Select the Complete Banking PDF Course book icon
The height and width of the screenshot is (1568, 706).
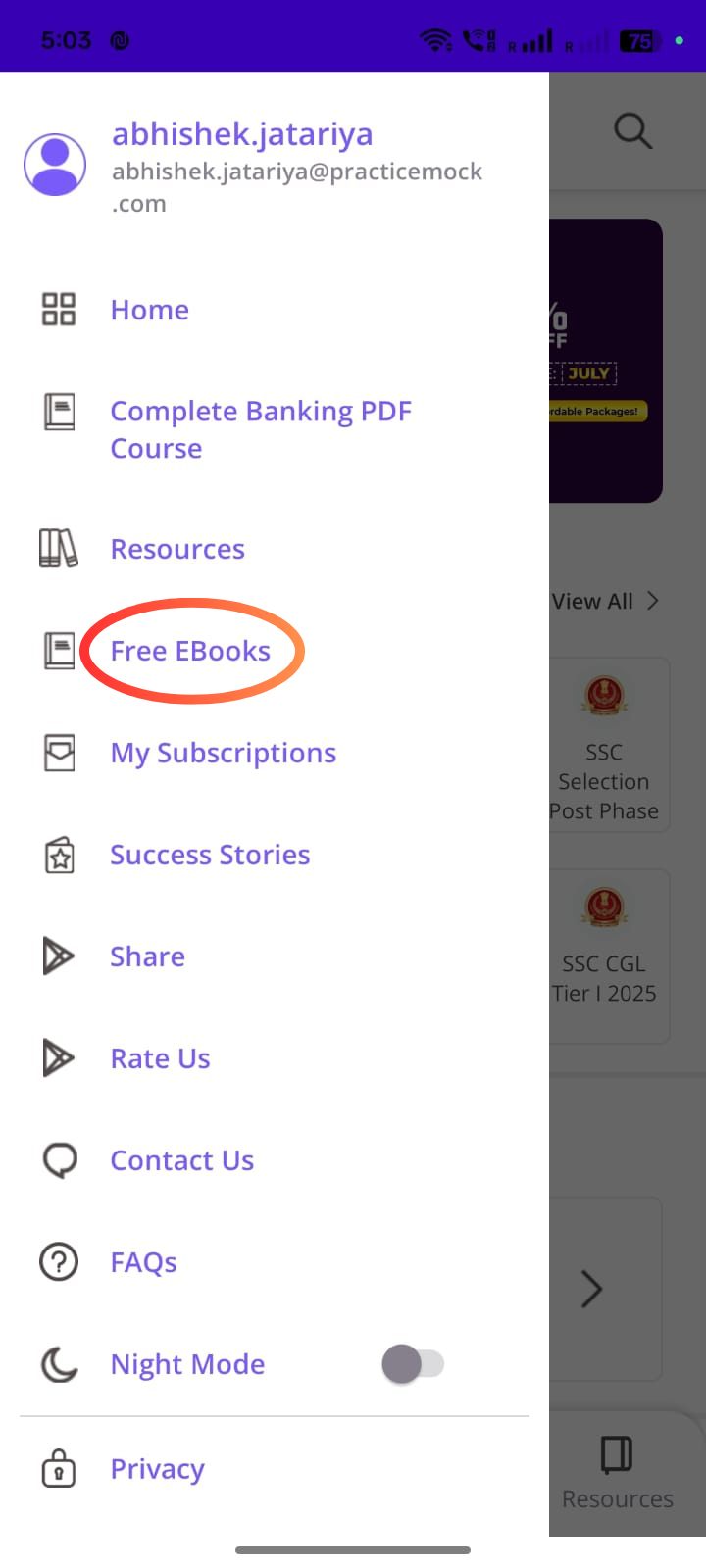tap(59, 412)
